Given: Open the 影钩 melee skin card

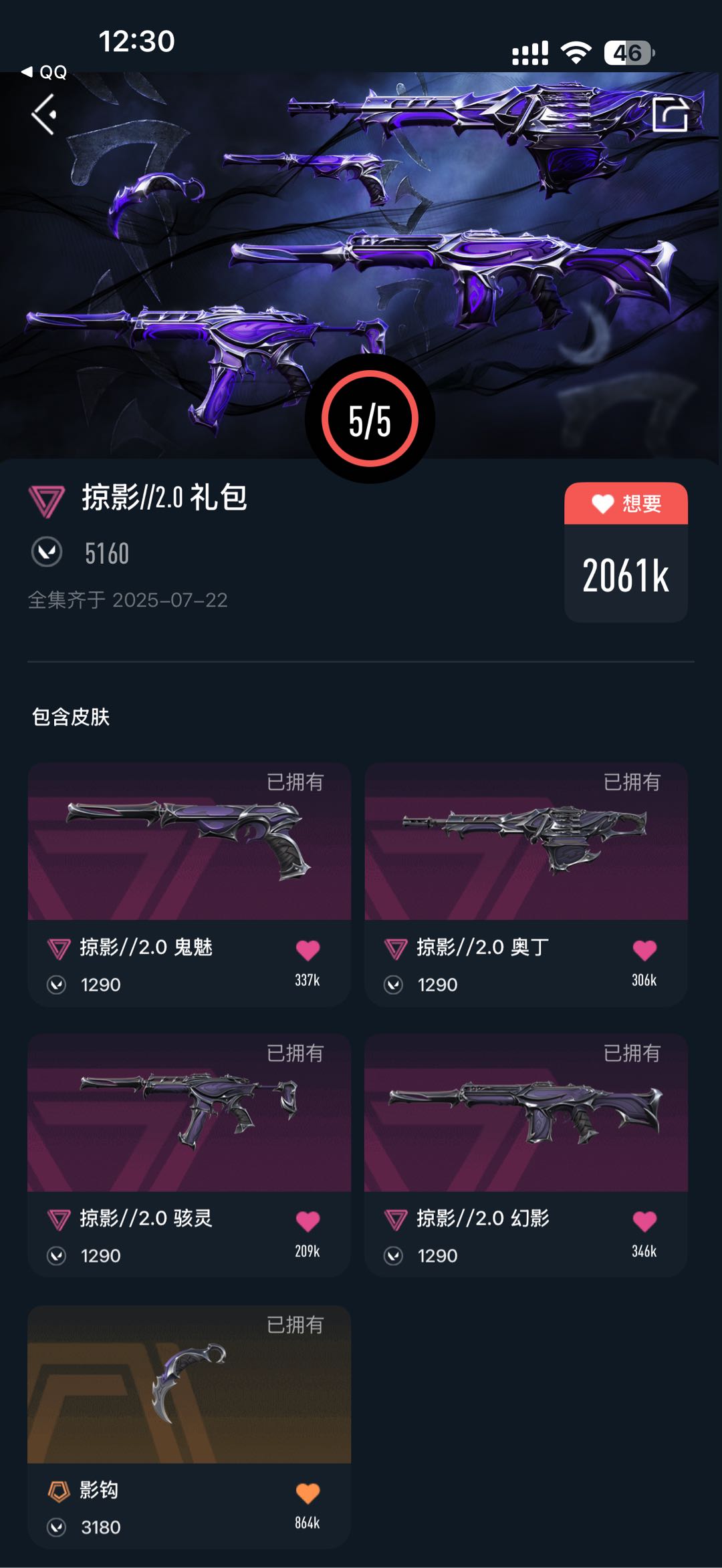Looking at the screenshot, I should click(x=189, y=1427).
